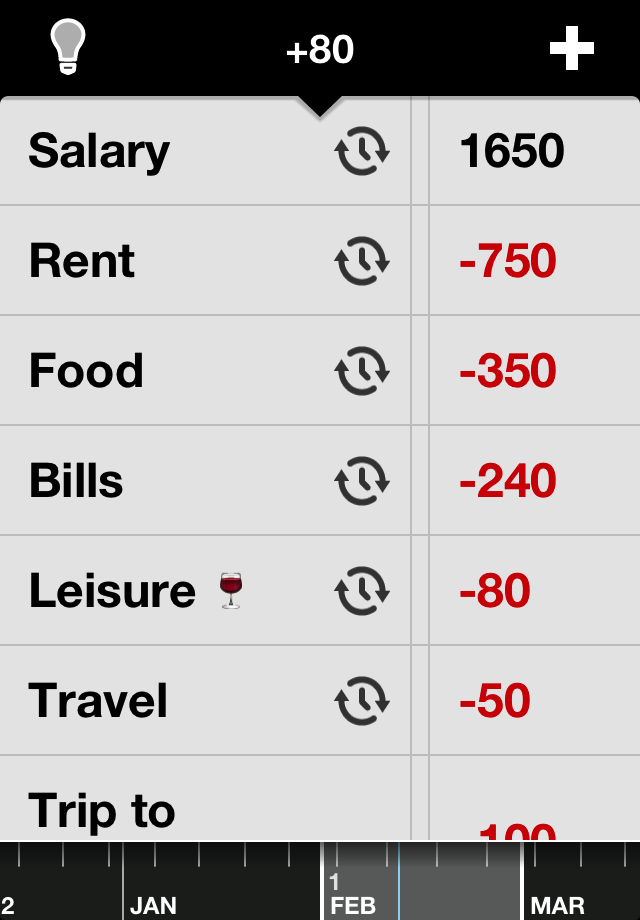Viewport: 640px width, 920px height.
Task: Open the Trip to entry
Action: (x=102, y=810)
